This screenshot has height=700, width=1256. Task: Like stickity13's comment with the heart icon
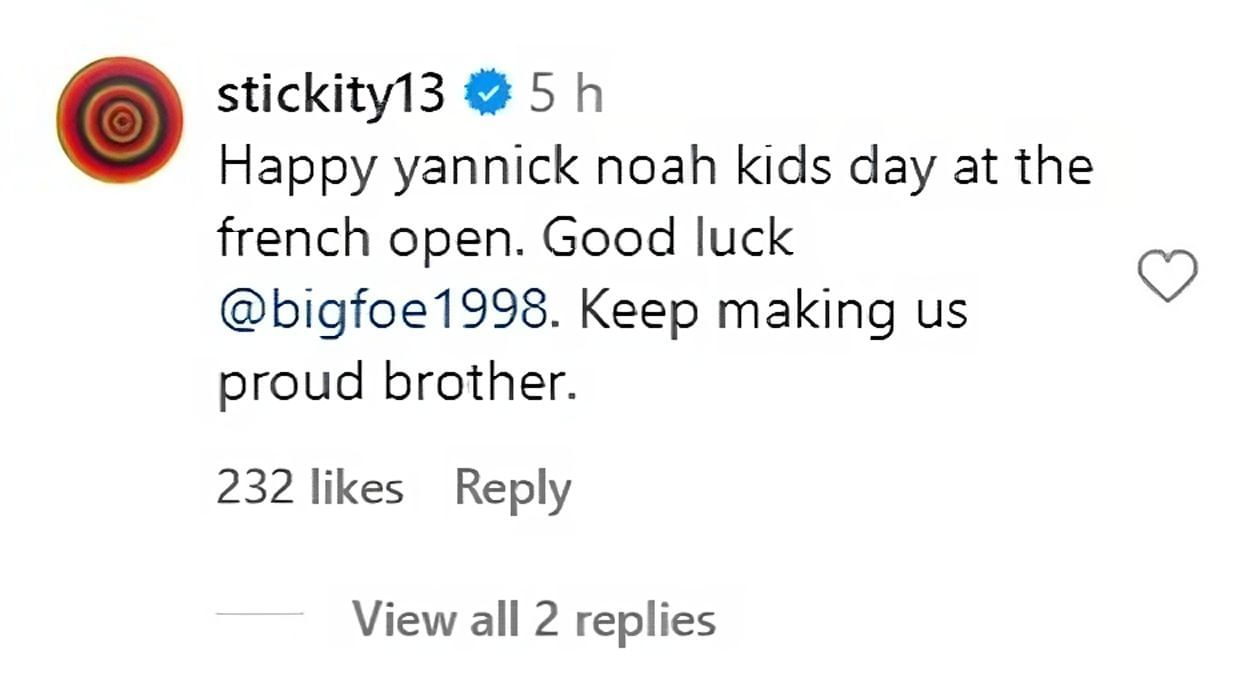1169,276
